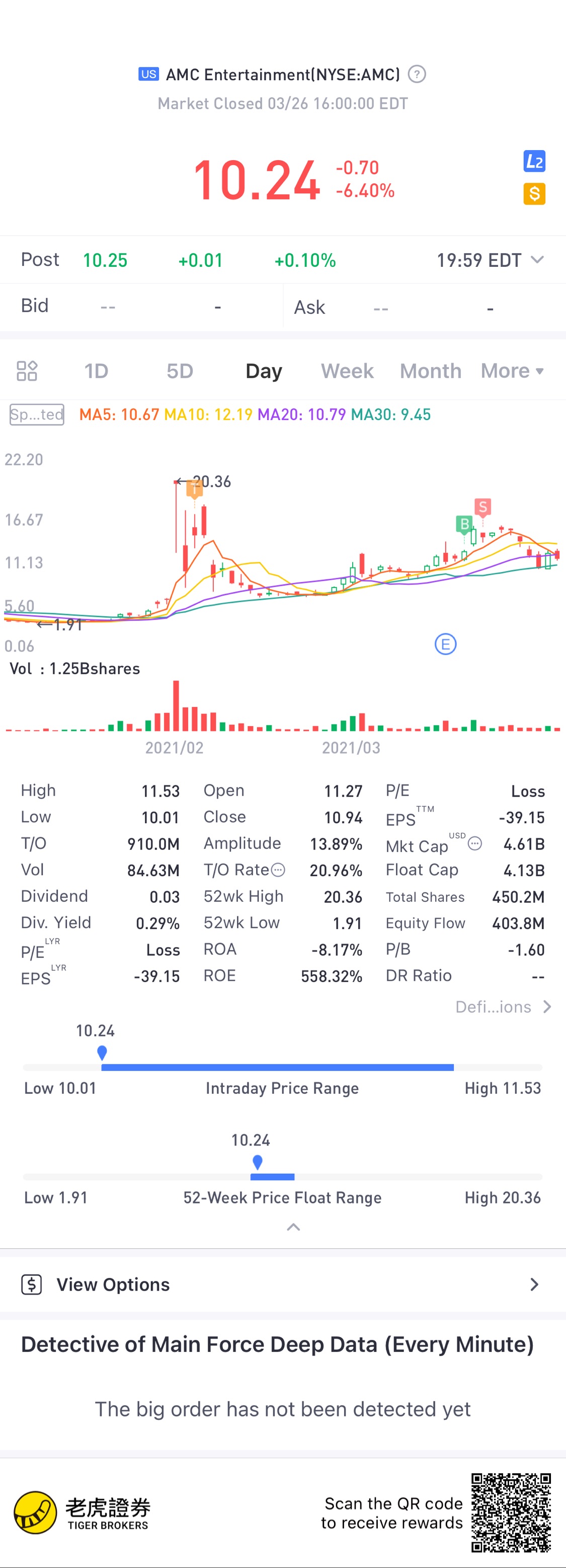Viewport: 566px width, 1568px height.
Task: Open the help icon beside AMC Entertainment
Action: click(x=417, y=74)
